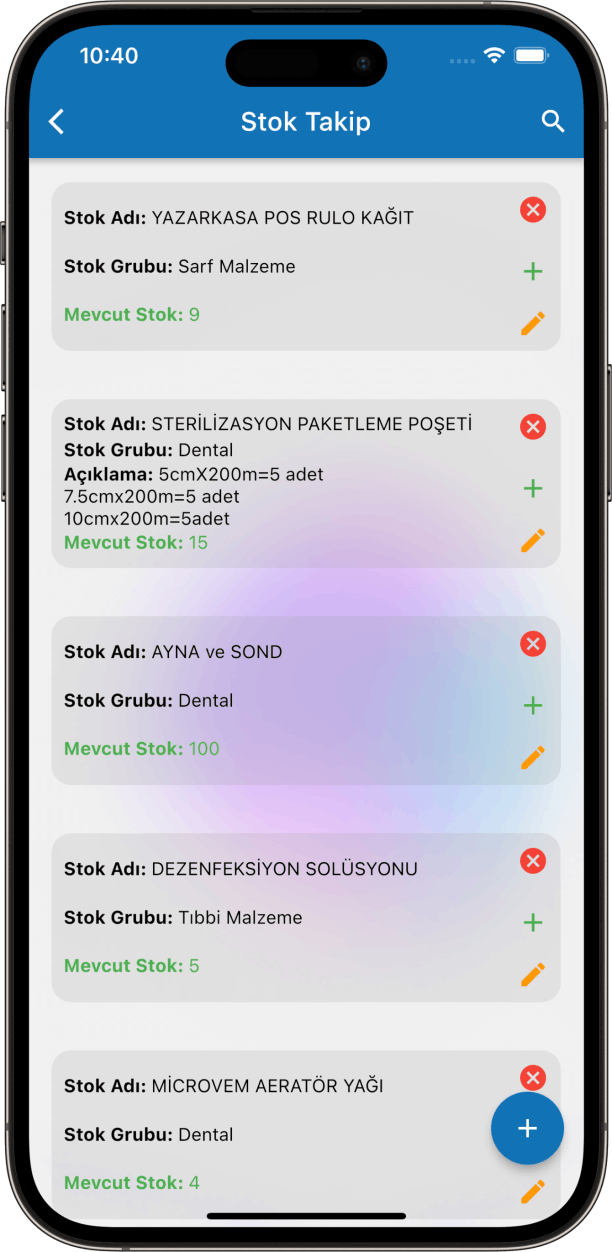This screenshot has height=1252, width=612.
Task: Edit the AYNA ve SOND entry
Action: coord(533,757)
